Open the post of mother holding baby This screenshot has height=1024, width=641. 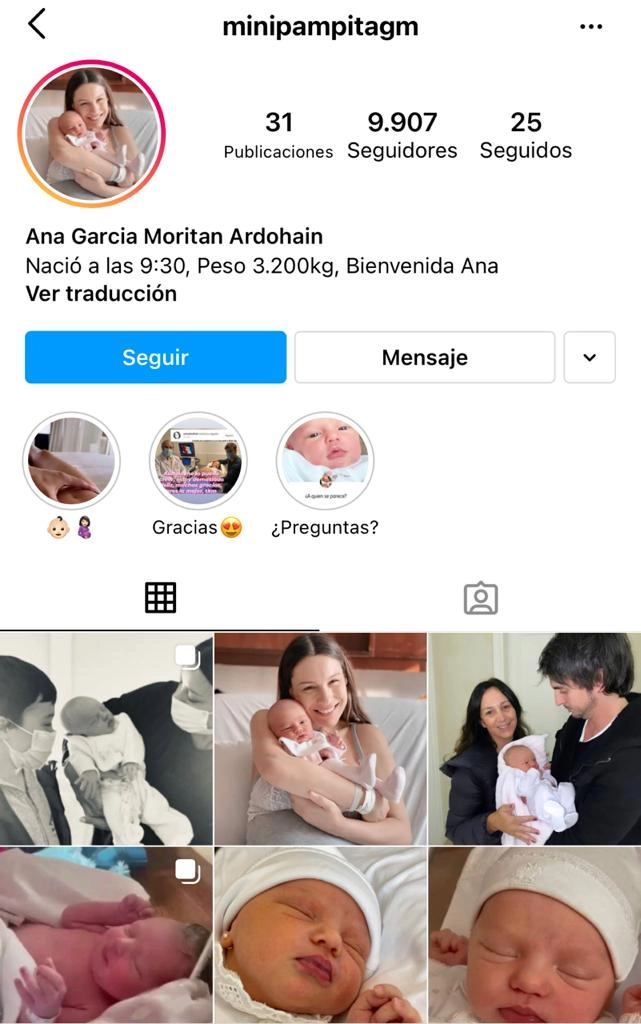(320, 738)
